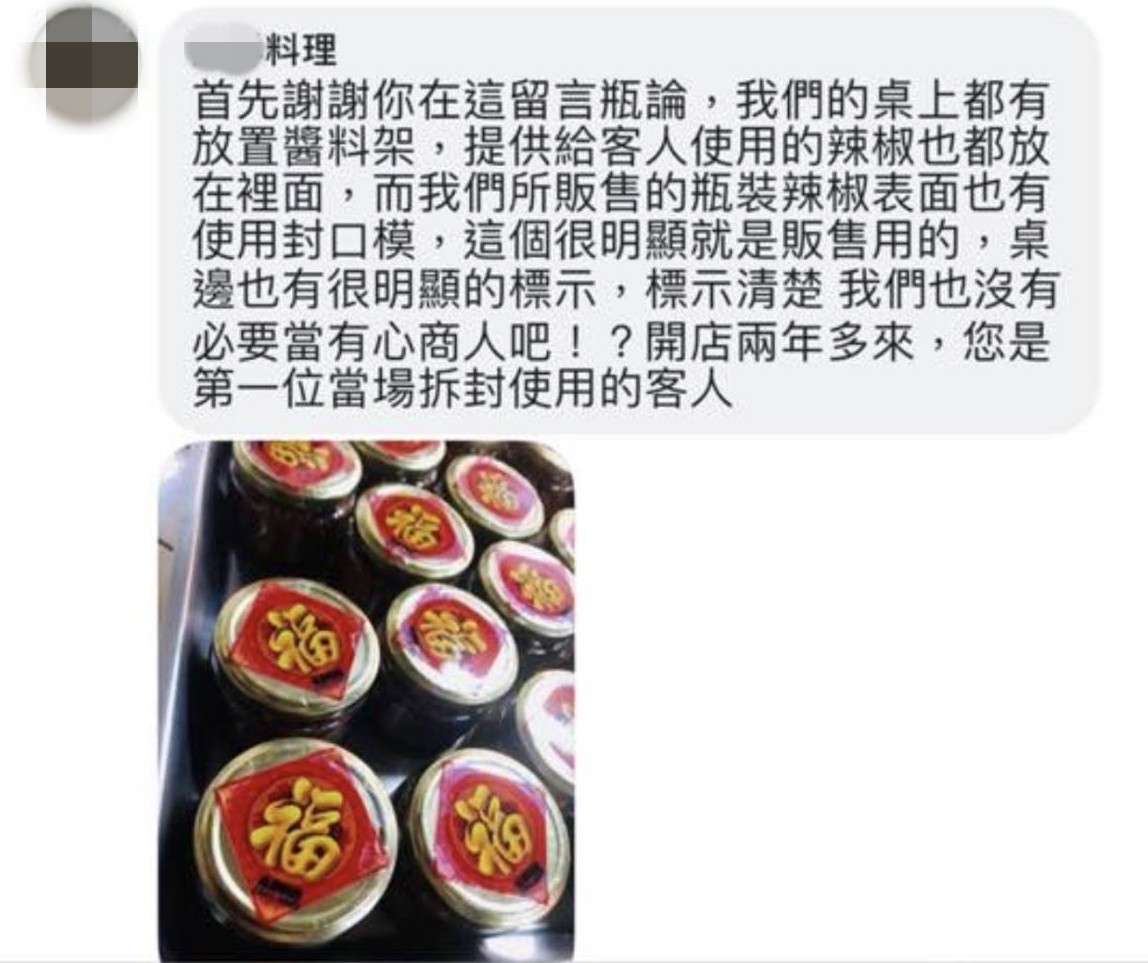Open the commenter's blurred profile picture
1148x963 pixels.
click(x=84, y=62)
